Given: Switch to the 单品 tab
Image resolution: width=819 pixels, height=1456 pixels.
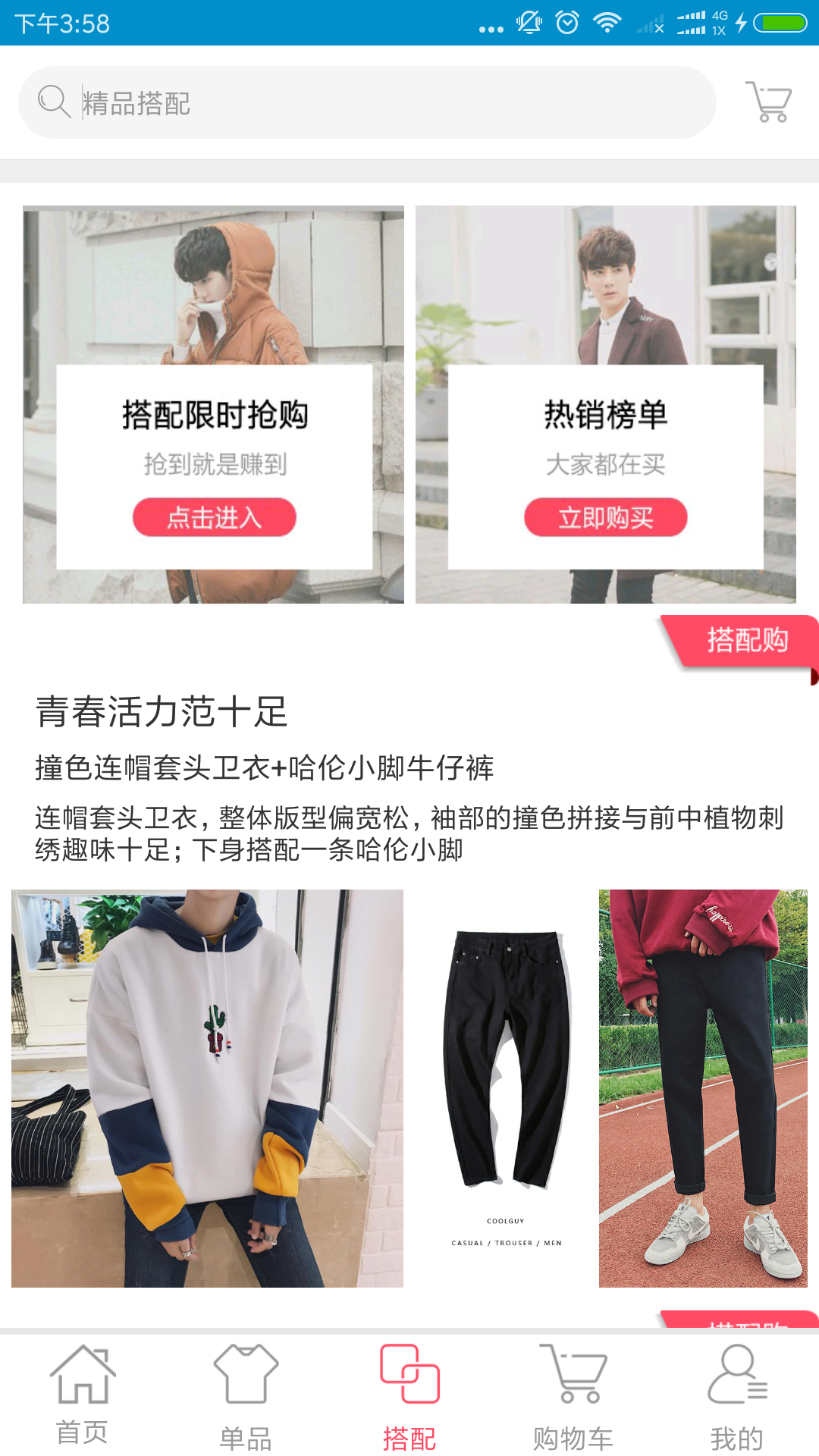Looking at the screenshot, I should tap(246, 1395).
